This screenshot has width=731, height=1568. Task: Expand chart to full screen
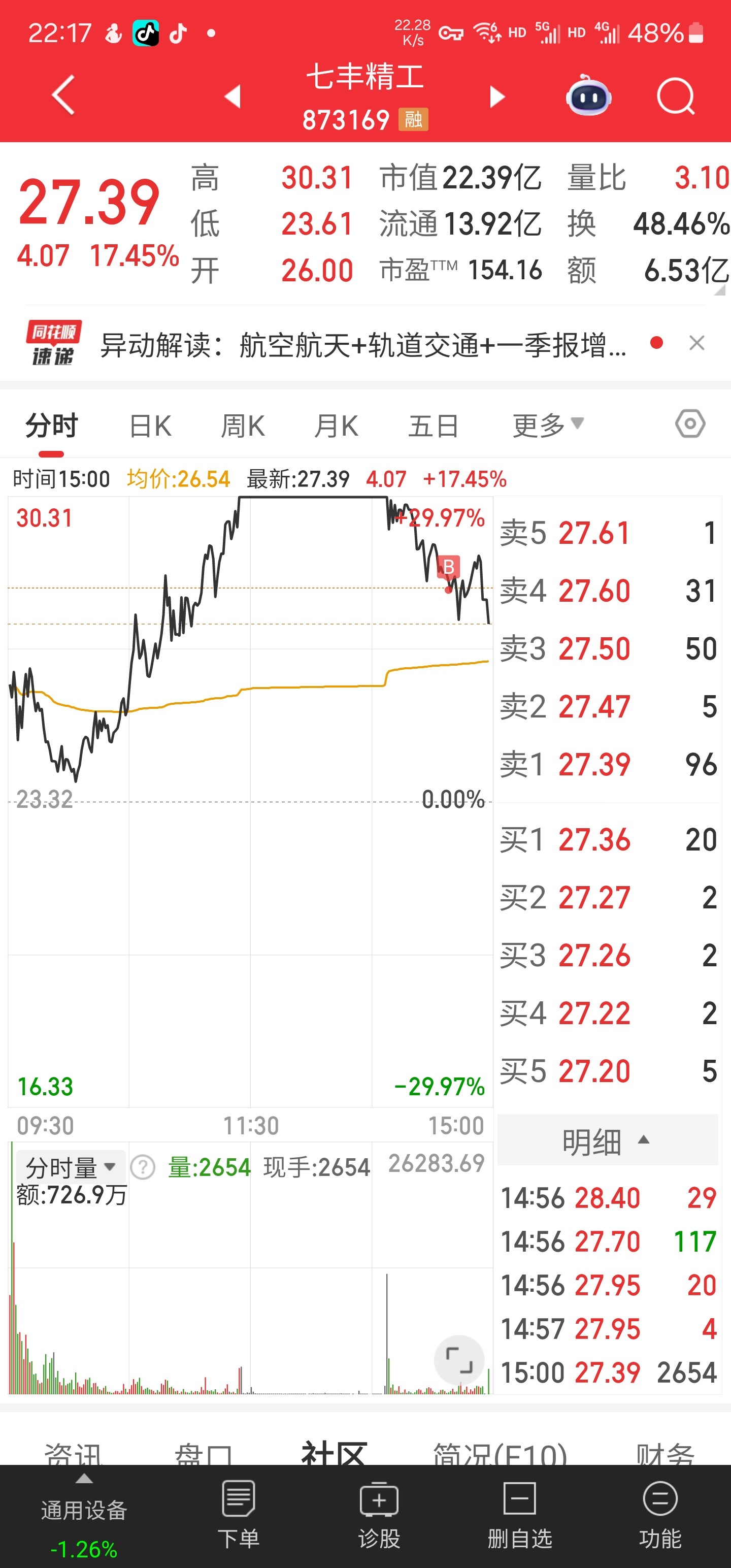[459, 1360]
